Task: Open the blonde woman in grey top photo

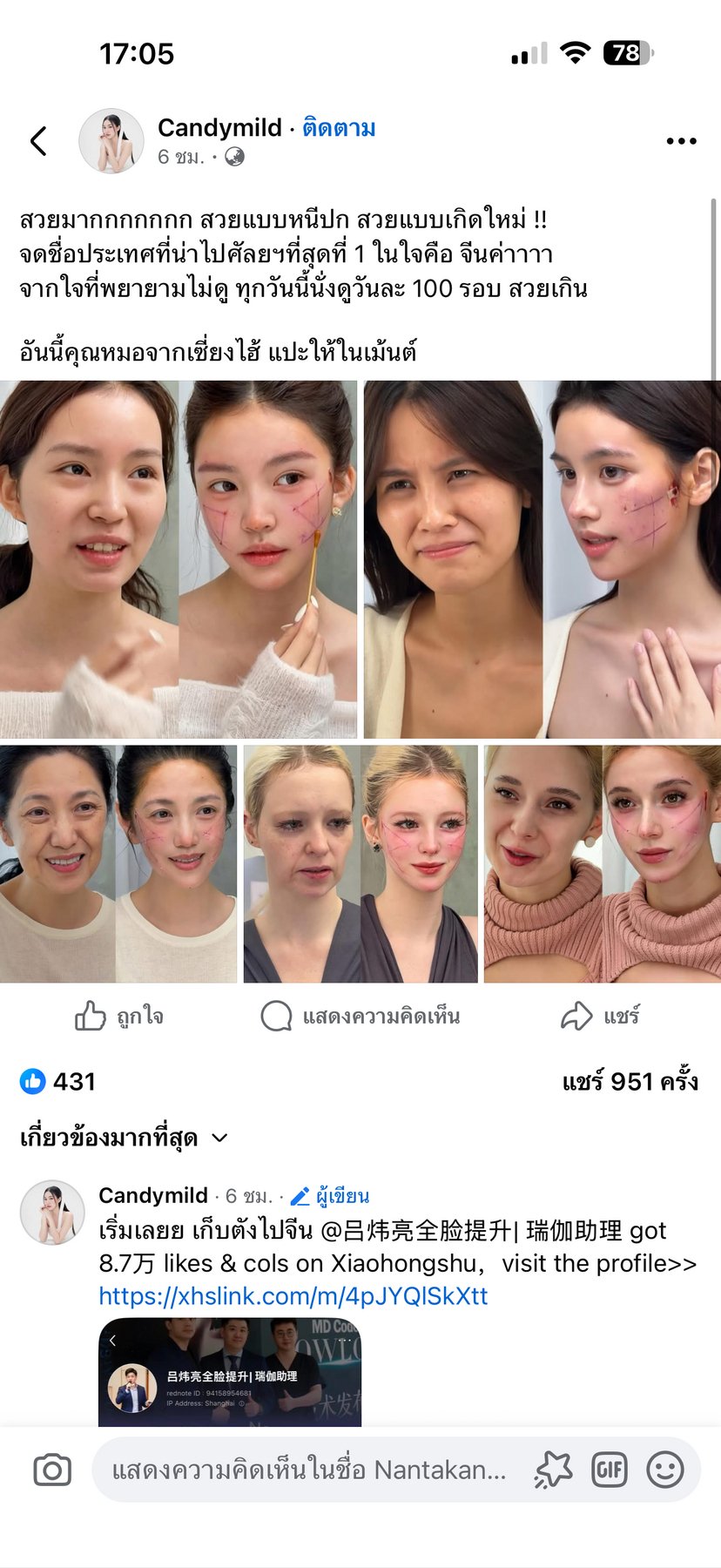Action: point(360,864)
